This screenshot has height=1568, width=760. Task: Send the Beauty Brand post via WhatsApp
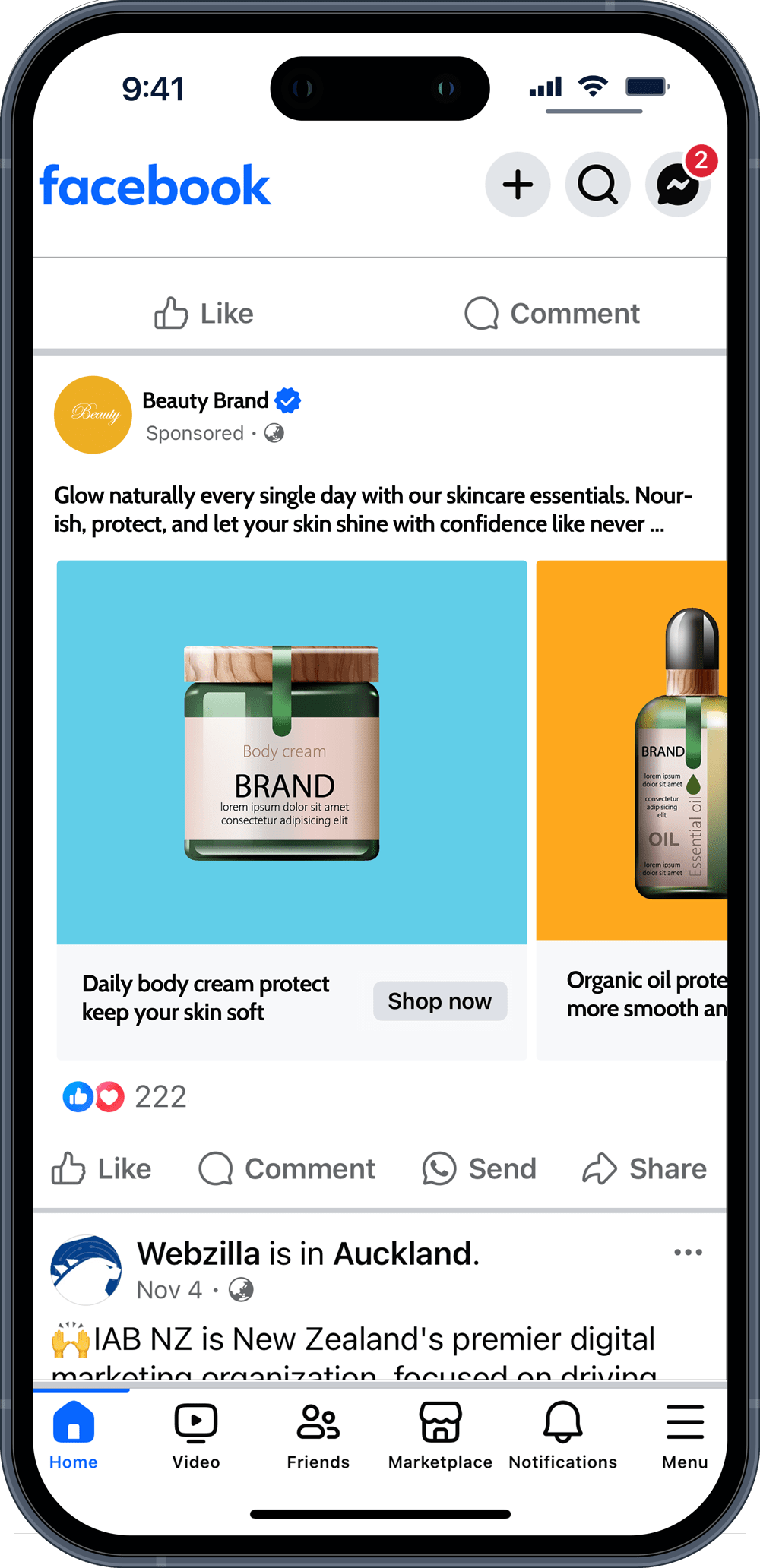click(480, 1168)
